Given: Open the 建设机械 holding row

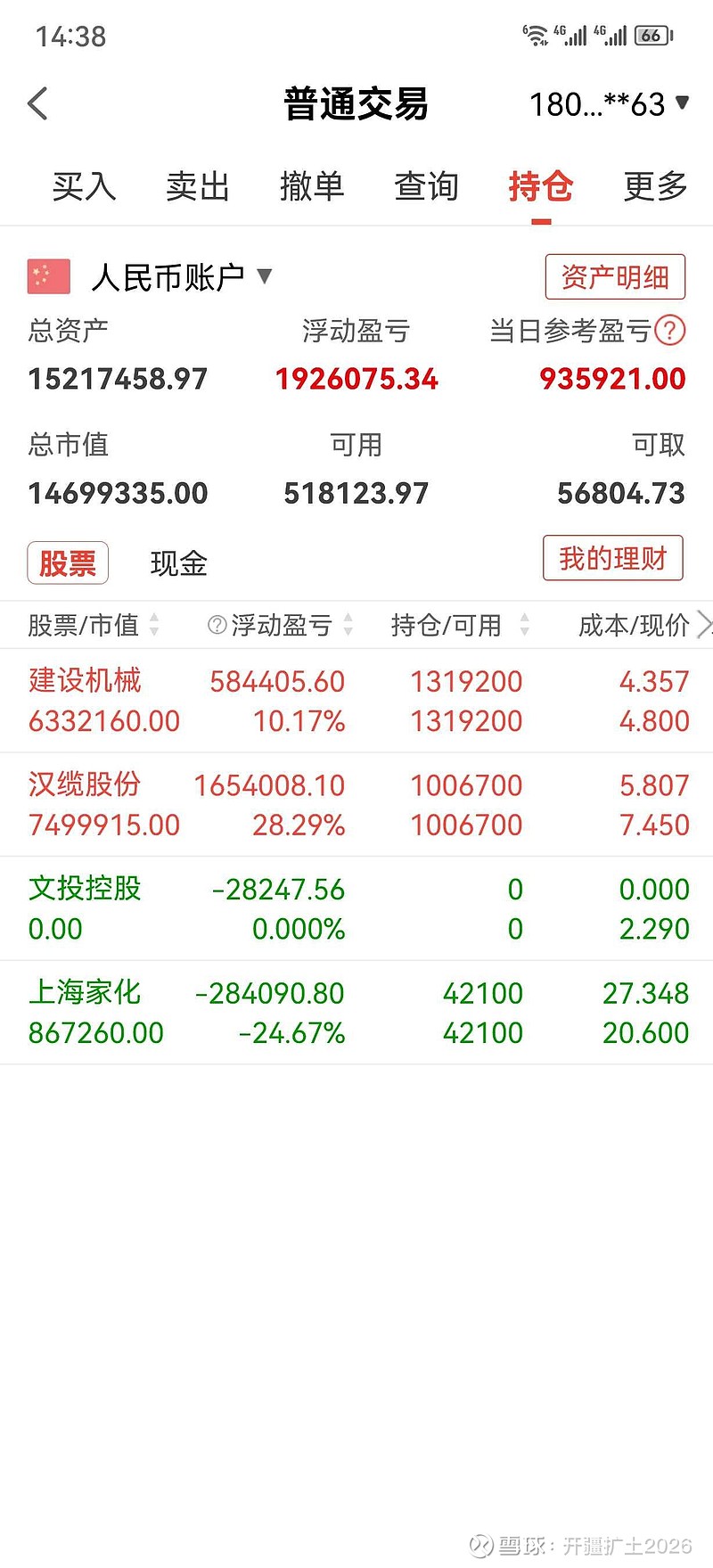Looking at the screenshot, I should point(356,701).
